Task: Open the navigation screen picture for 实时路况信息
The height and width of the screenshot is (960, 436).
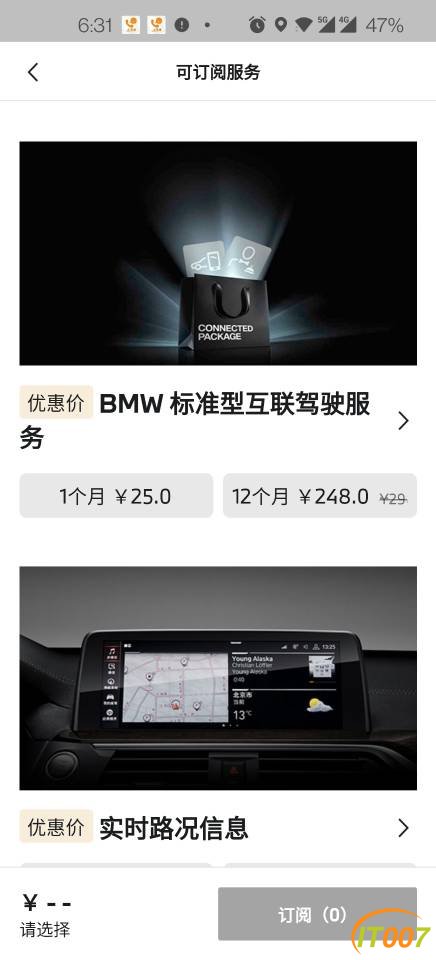Action: 218,678
